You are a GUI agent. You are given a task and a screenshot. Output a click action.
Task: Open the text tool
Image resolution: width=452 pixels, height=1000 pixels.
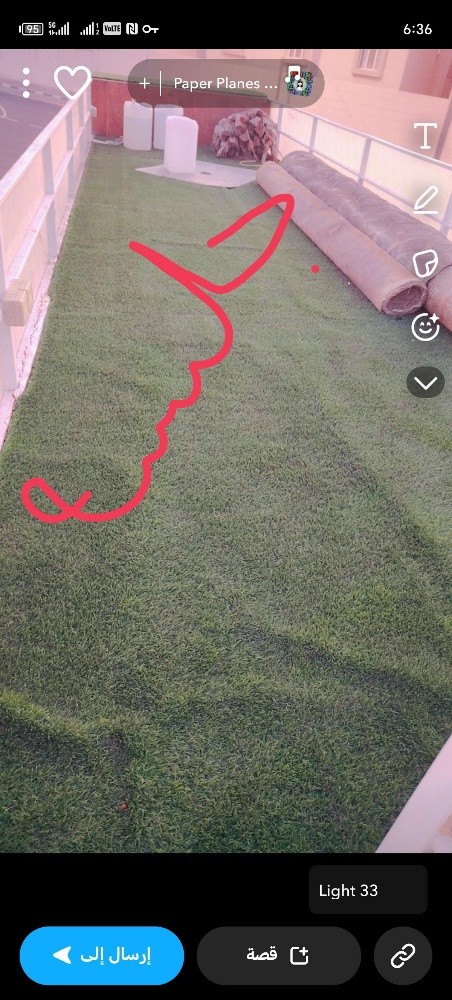tap(425, 136)
